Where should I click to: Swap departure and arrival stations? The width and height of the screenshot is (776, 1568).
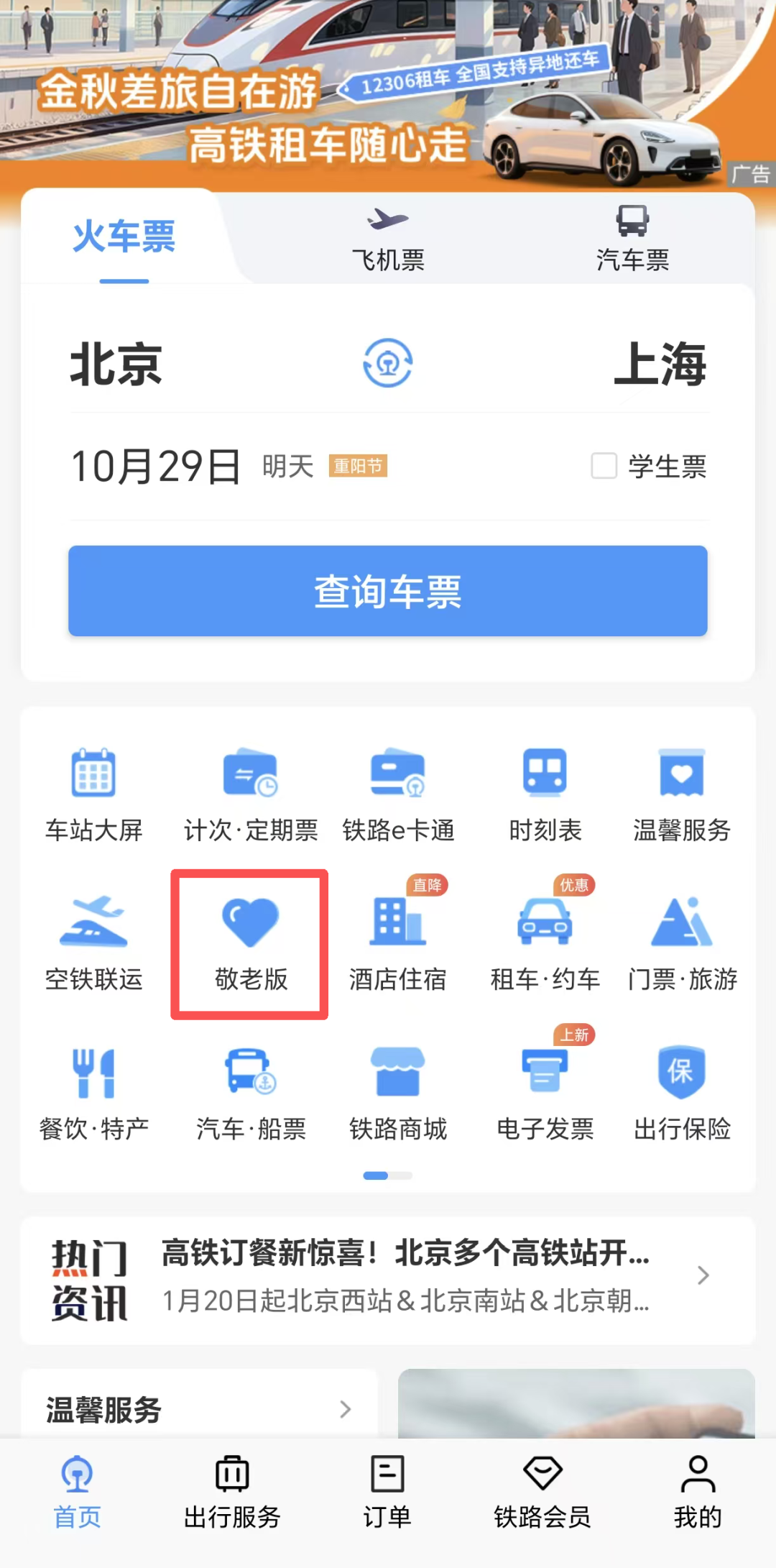pyautogui.click(x=387, y=363)
